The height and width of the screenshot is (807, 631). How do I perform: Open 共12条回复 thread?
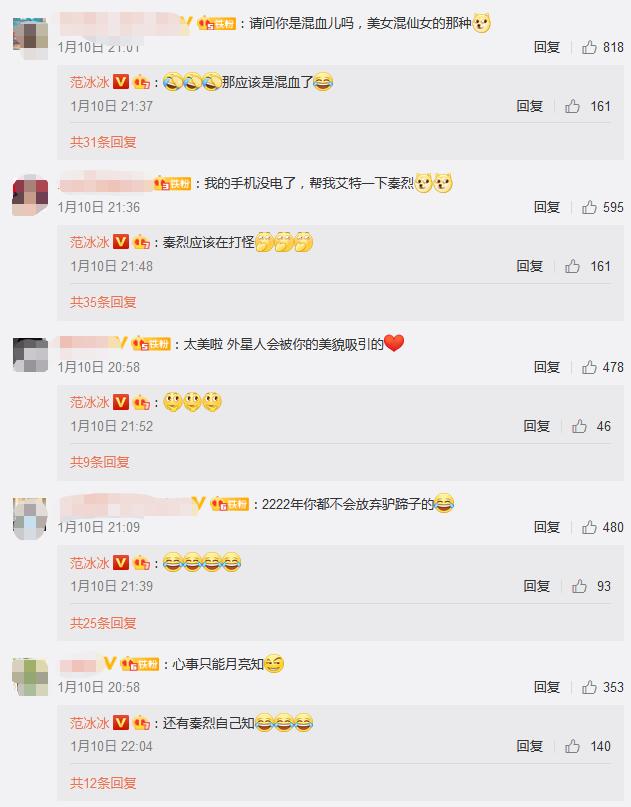click(x=103, y=782)
